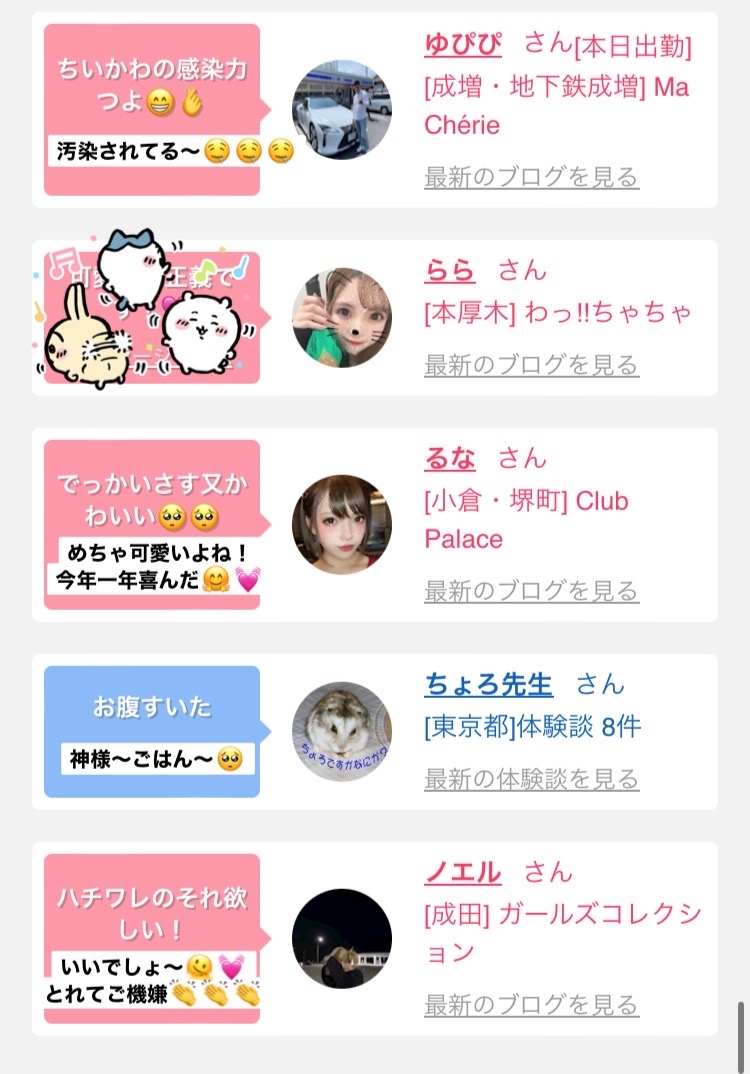This screenshot has width=750, height=1074.
Task: View latest blog under ゆぴぴ's entry
Action: point(532,177)
